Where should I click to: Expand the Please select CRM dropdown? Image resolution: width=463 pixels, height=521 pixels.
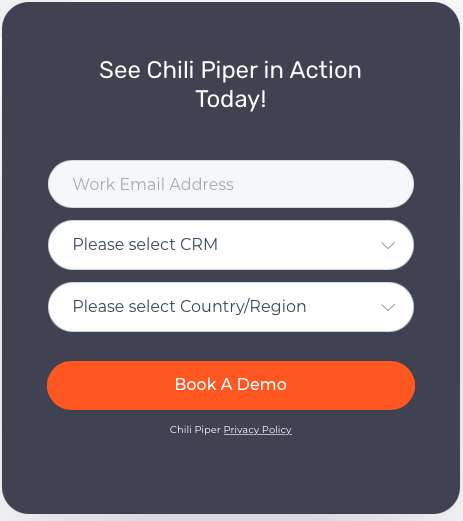(x=231, y=245)
